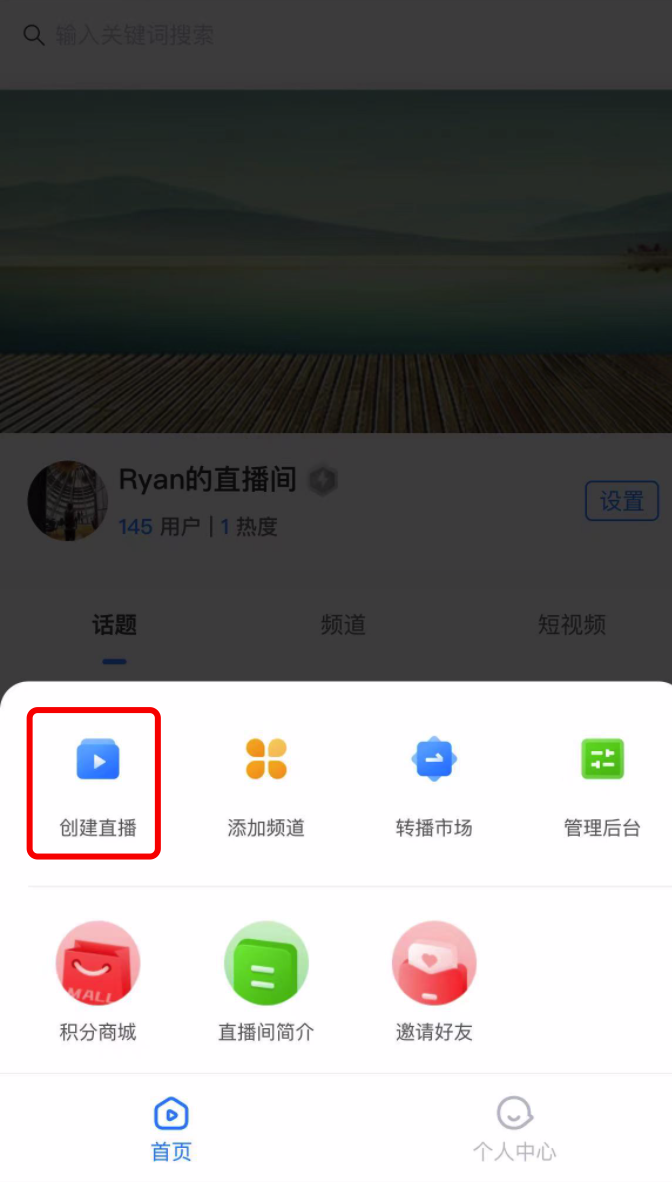Tap the 设置 settings button
This screenshot has width=672, height=1182.
tap(621, 501)
